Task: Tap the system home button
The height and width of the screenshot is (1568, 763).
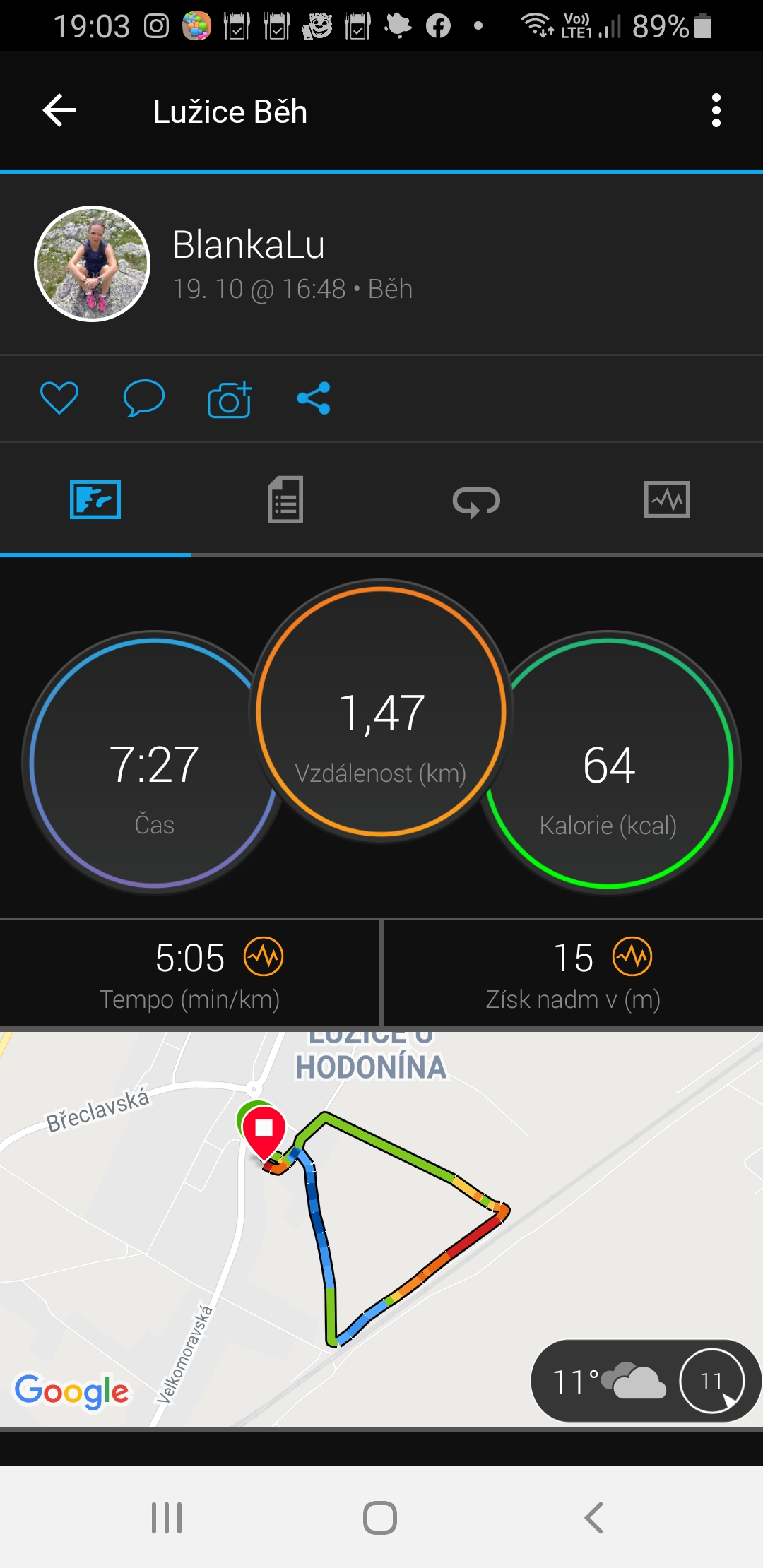Action: 380,1517
